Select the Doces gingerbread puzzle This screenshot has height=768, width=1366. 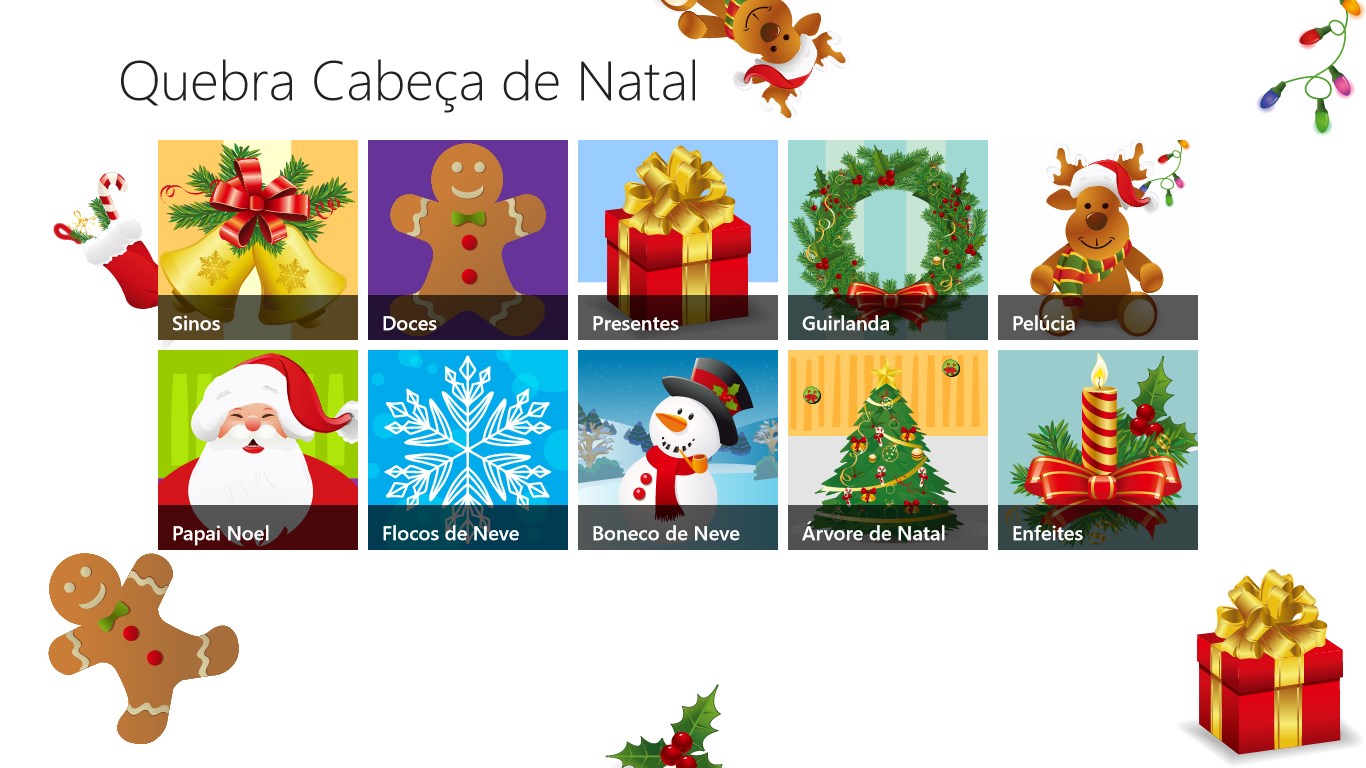[x=468, y=240]
